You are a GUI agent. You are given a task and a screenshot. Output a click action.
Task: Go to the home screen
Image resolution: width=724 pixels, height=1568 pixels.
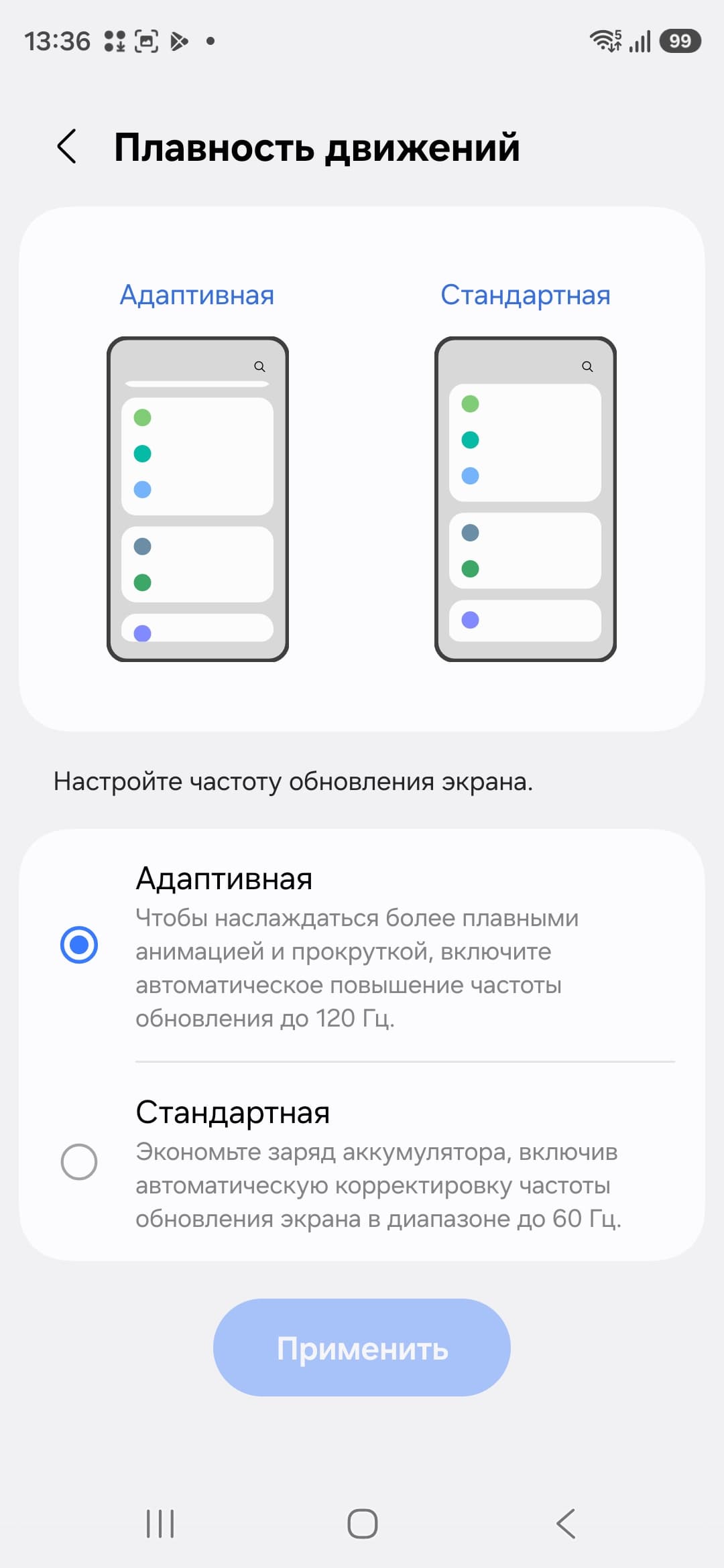click(x=362, y=1524)
